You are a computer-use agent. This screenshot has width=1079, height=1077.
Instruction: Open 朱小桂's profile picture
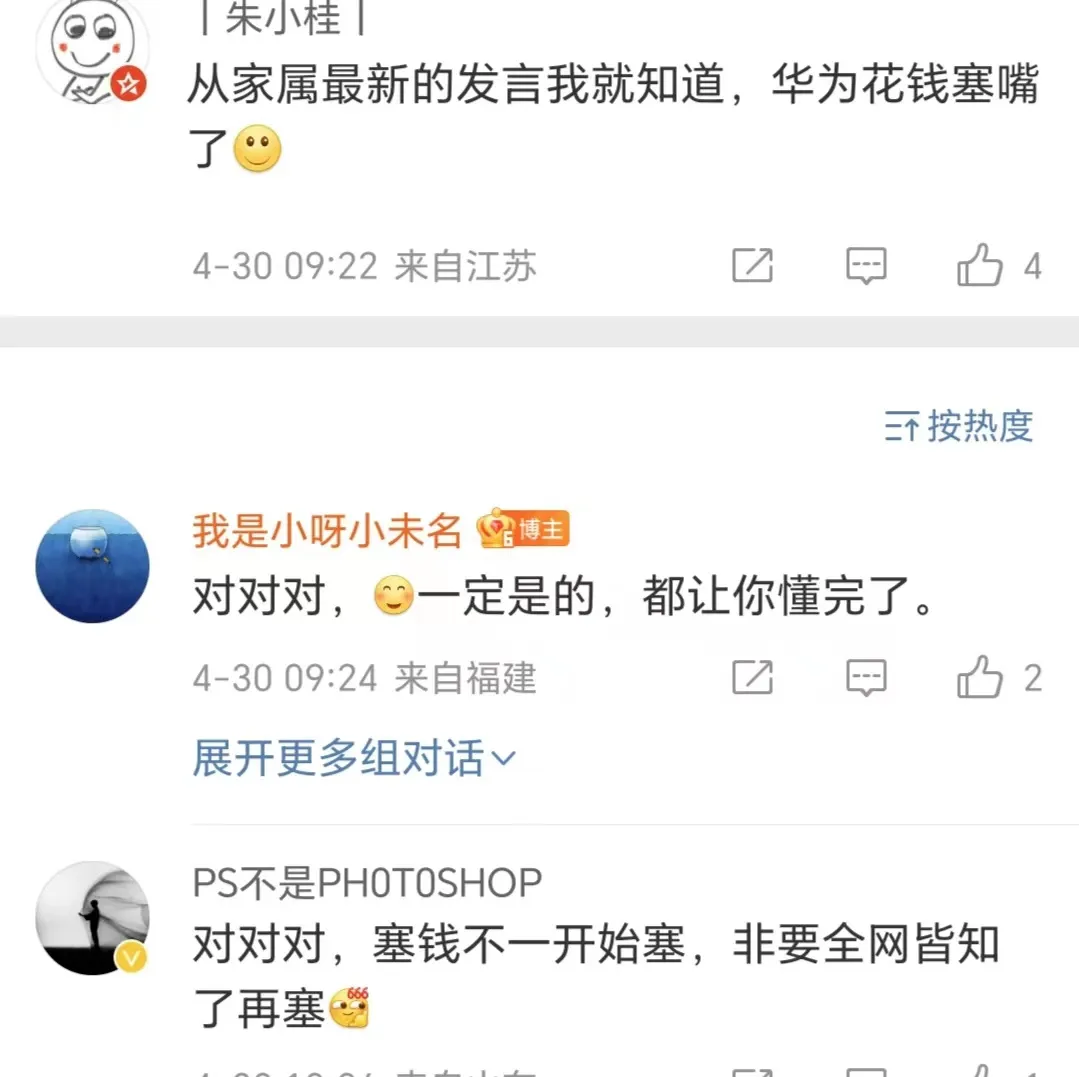[92, 50]
